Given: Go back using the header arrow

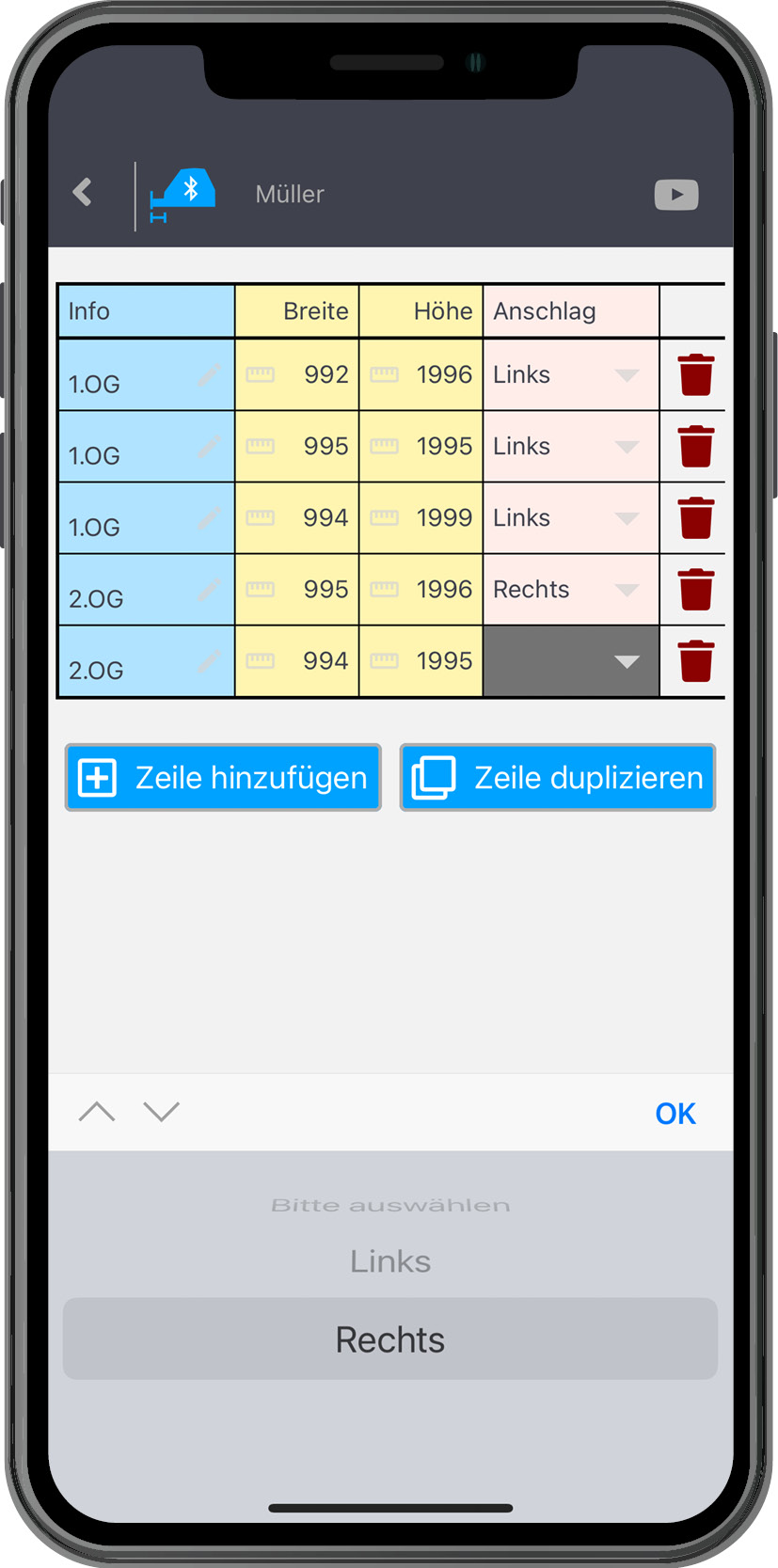Looking at the screenshot, I should [83, 193].
